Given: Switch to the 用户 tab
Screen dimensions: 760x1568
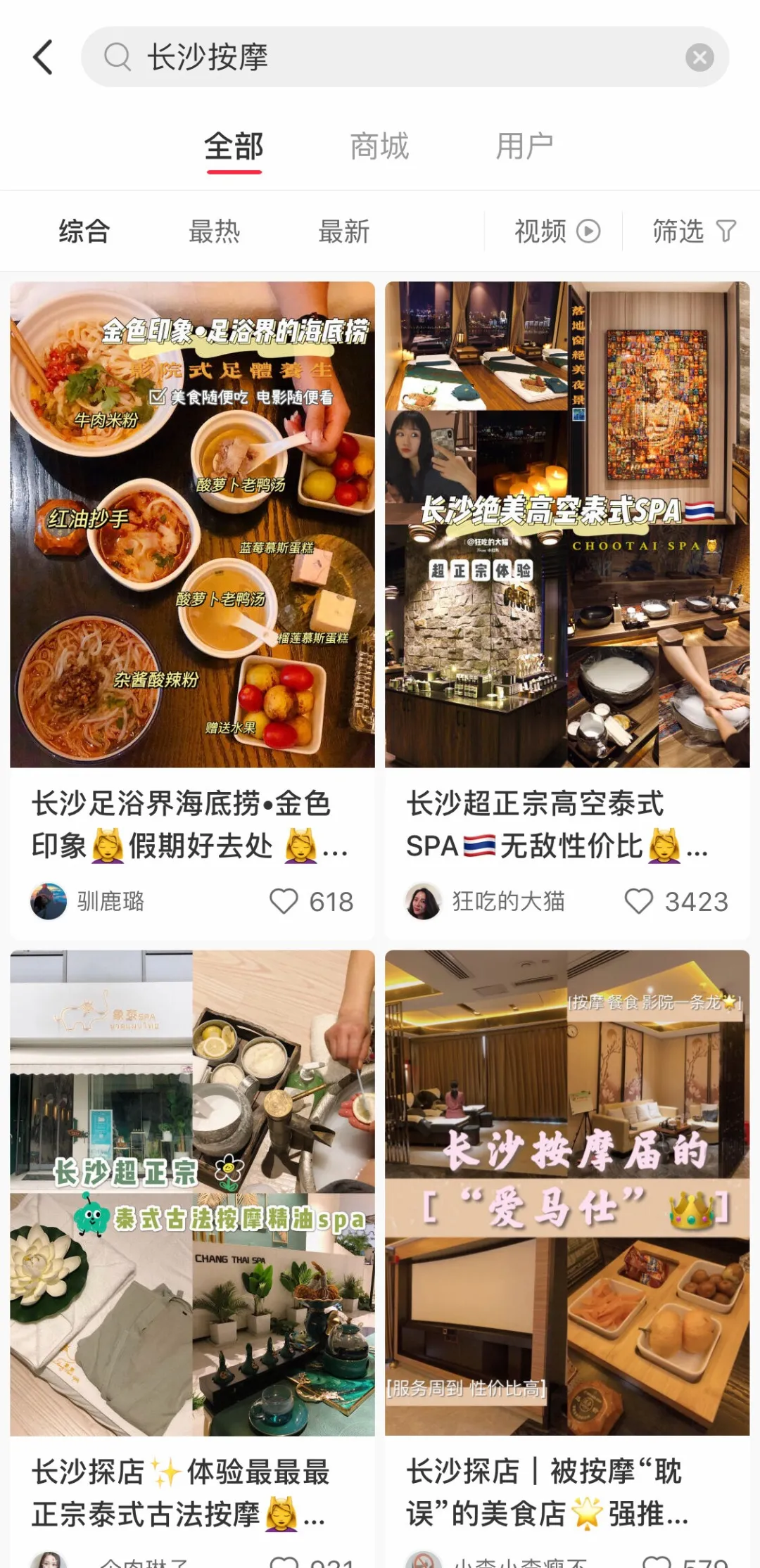Looking at the screenshot, I should [x=524, y=146].
